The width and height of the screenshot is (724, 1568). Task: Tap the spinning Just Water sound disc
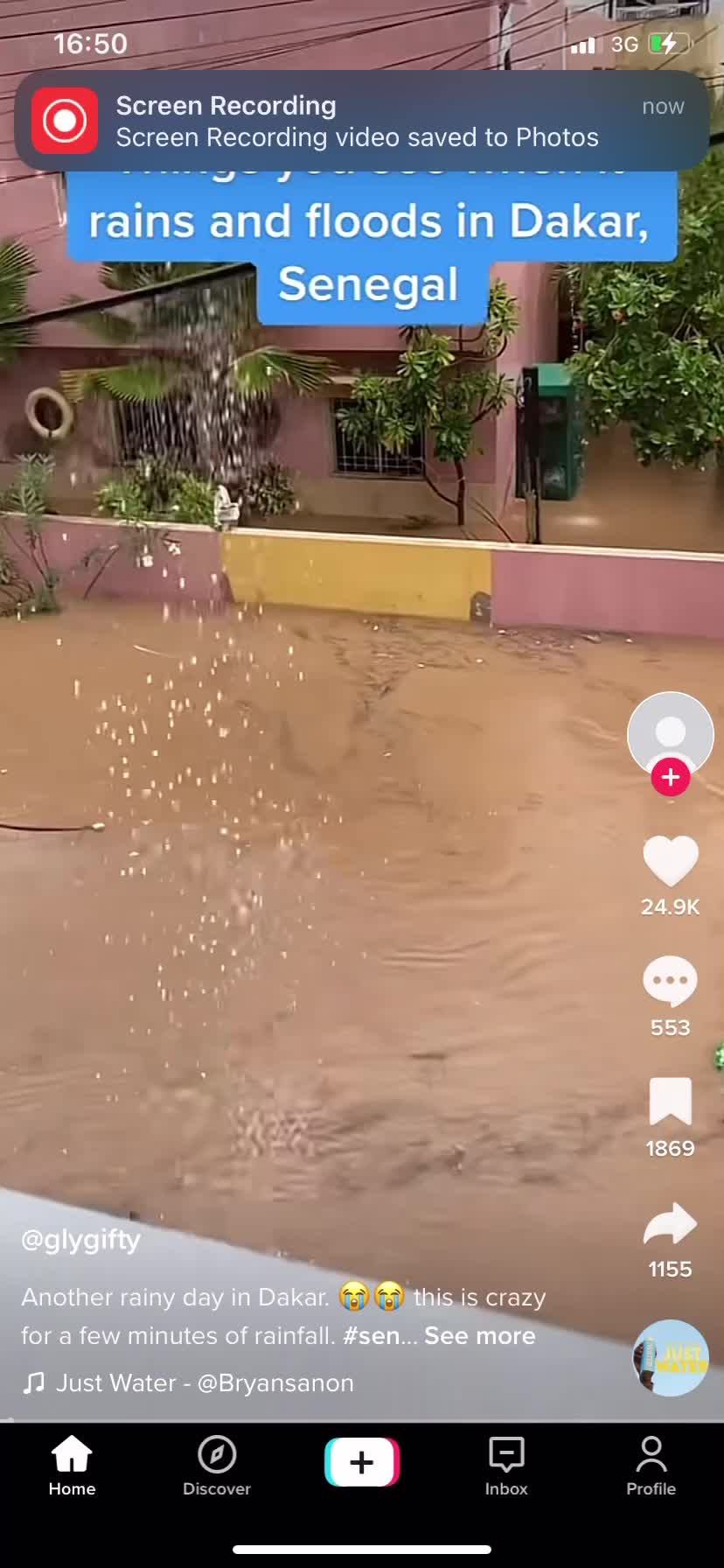tap(671, 1357)
